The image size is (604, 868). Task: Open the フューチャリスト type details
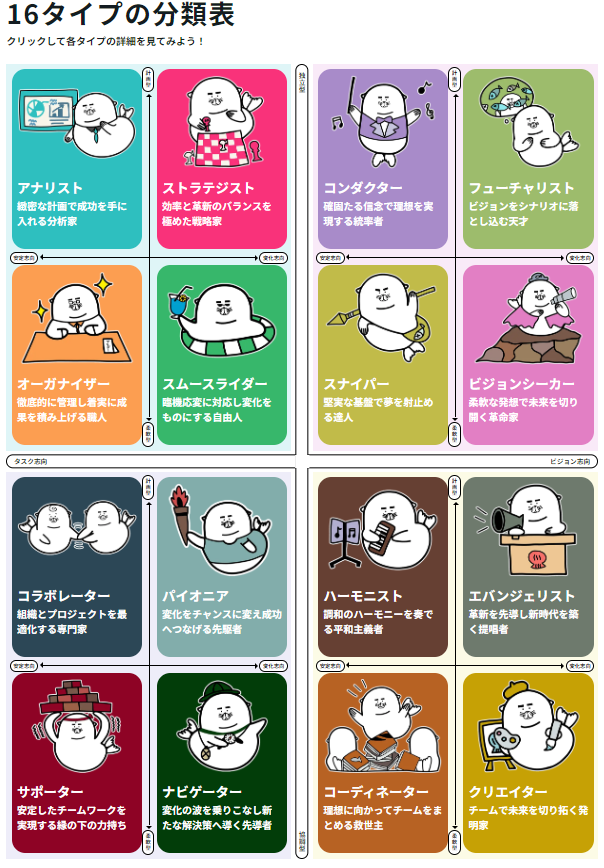[x=527, y=158]
